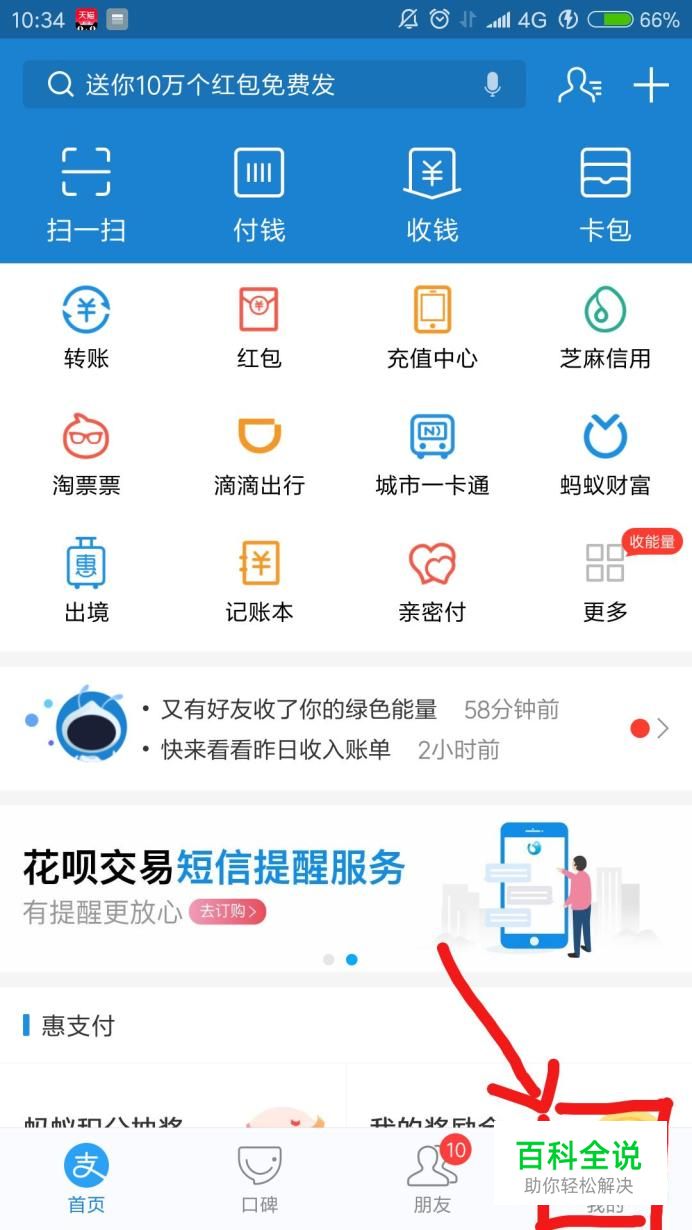Viewport: 692px width, 1230px height.
Task: Open 记账本 ledger
Action: (259, 581)
